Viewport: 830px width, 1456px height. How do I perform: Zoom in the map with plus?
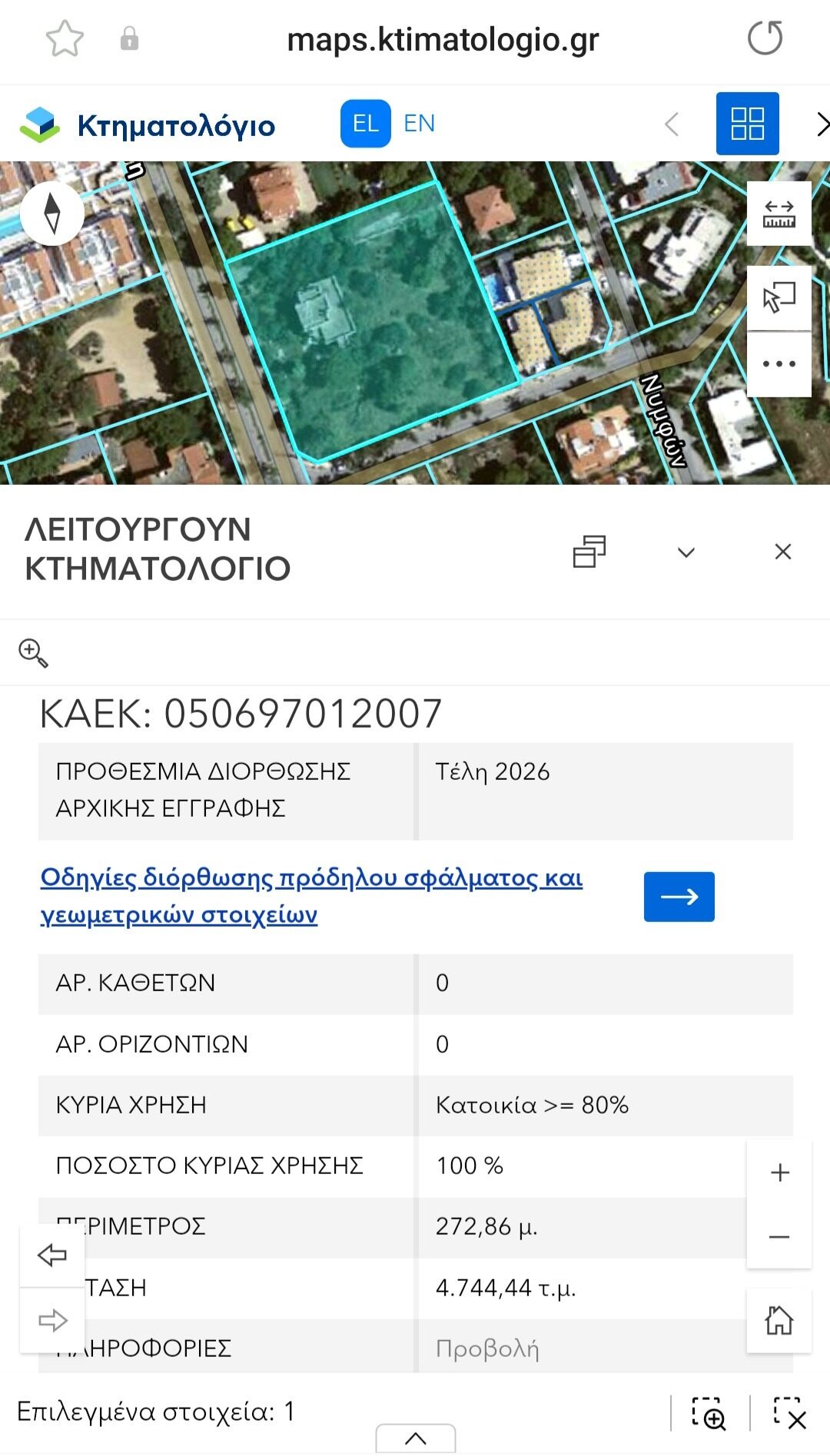(x=779, y=1172)
